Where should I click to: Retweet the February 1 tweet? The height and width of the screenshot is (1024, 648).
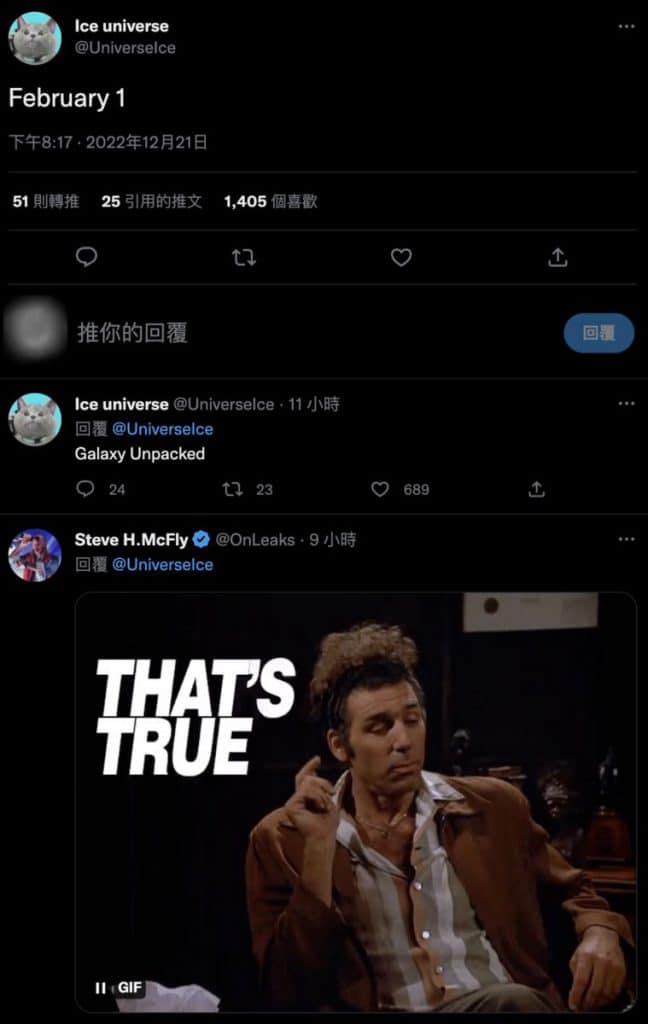pos(244,257)
